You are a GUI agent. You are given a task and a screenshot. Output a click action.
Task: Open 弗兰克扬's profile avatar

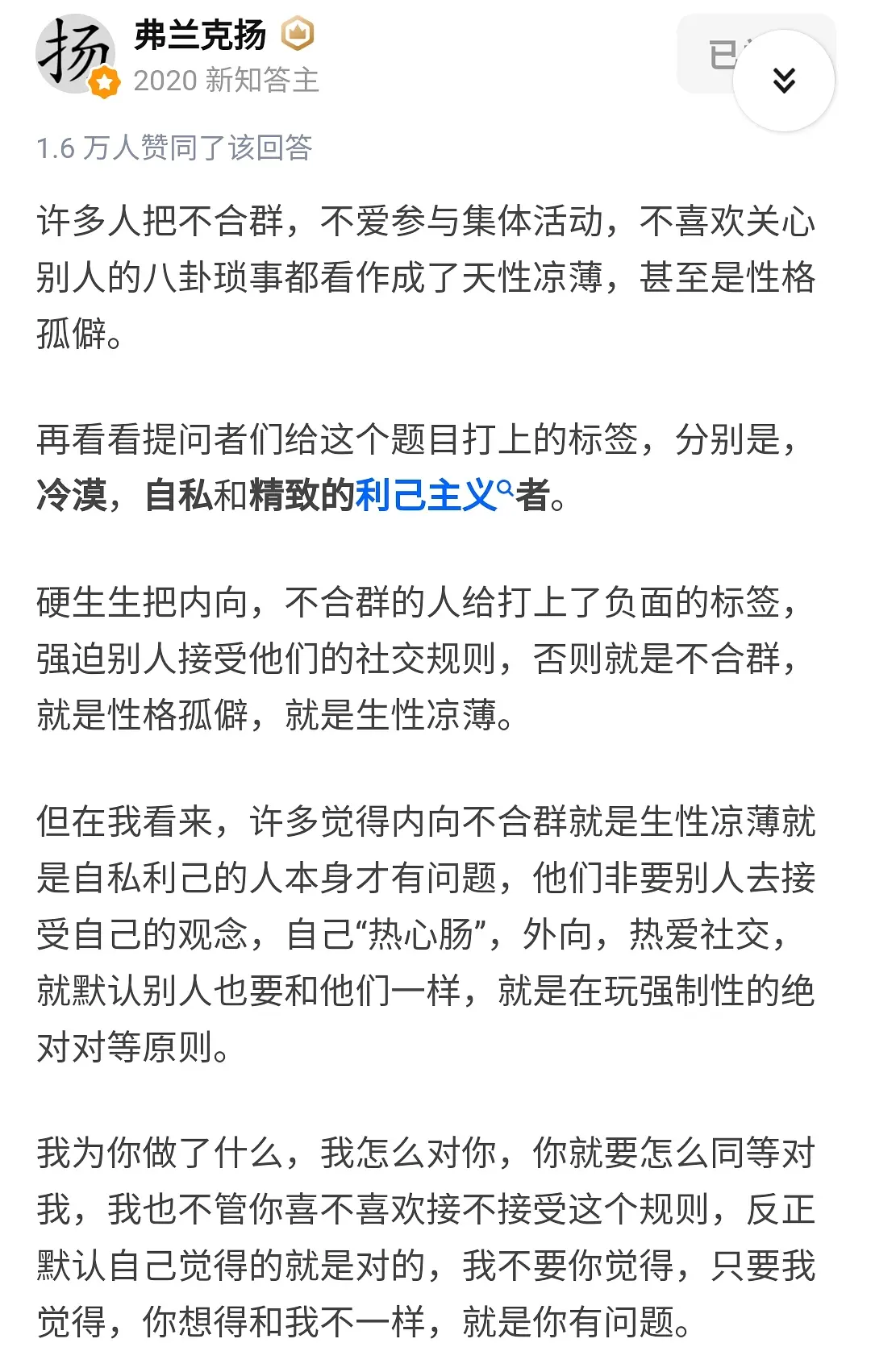point(75,55)
